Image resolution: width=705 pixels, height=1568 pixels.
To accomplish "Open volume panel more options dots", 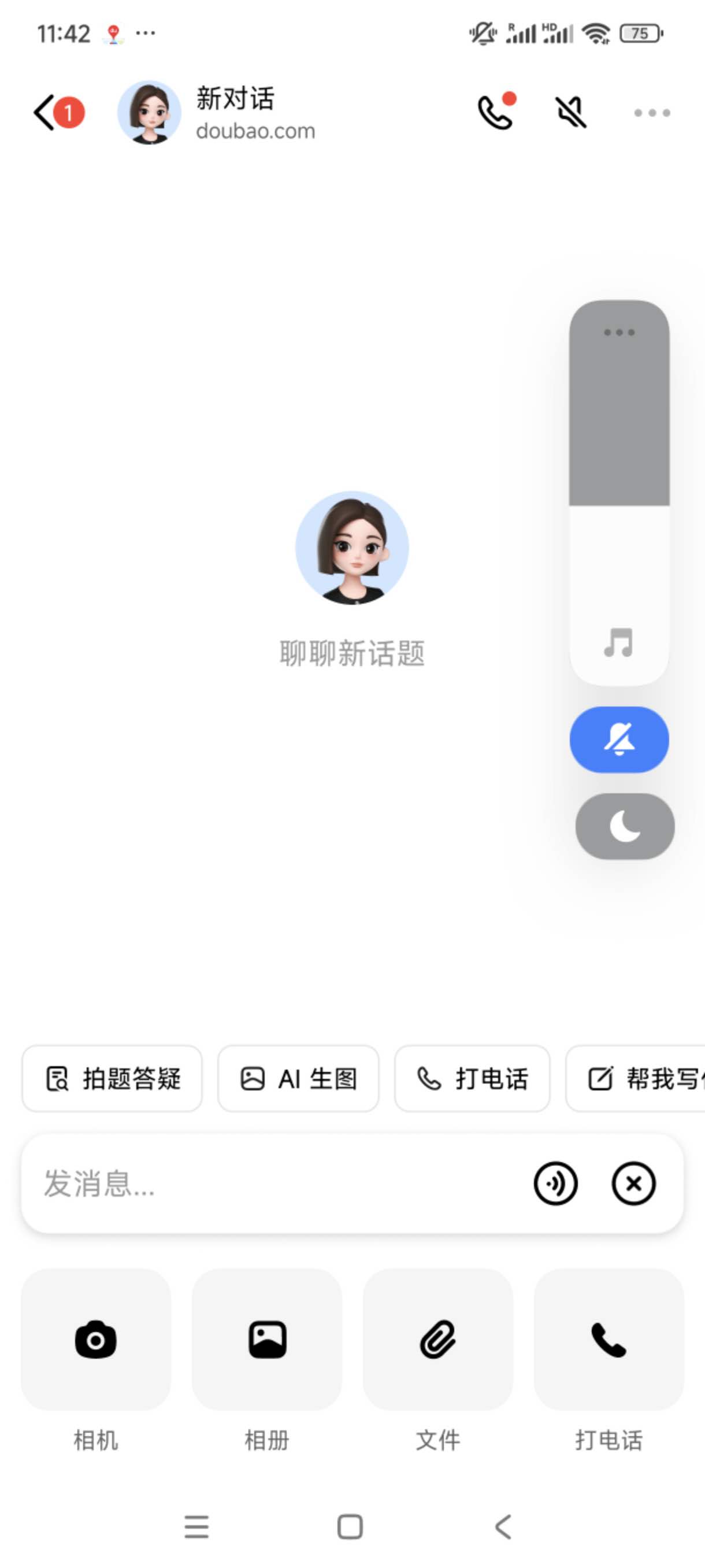I will pyautogui.click(x=619, y=332).
